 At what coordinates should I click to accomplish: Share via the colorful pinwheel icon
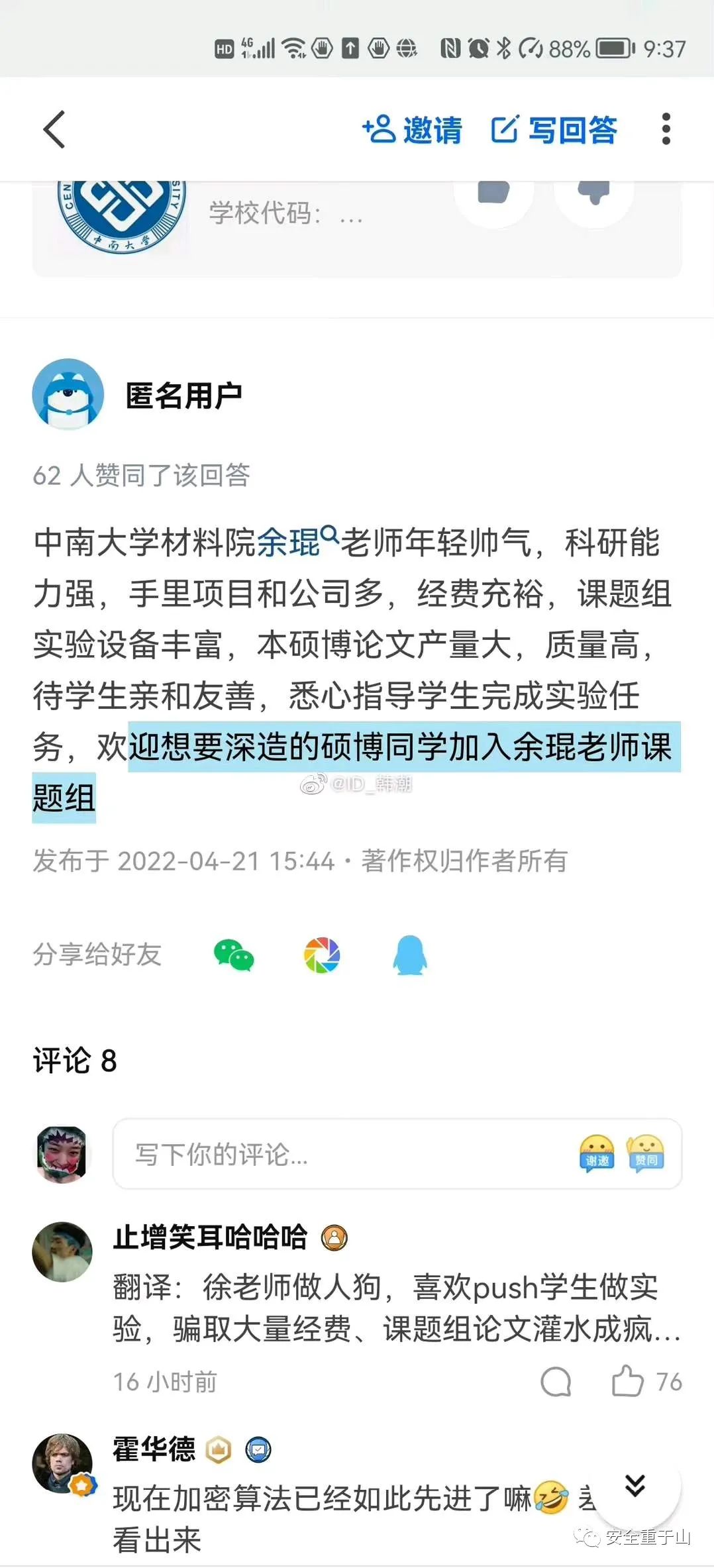point(322,955)
